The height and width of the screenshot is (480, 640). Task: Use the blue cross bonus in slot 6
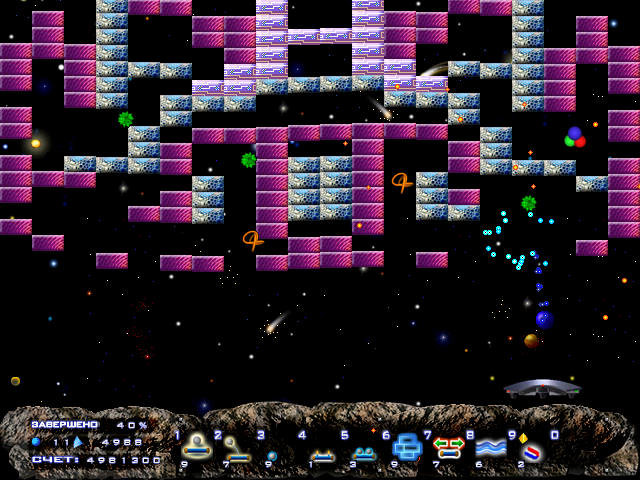click(x=406, y=446)
